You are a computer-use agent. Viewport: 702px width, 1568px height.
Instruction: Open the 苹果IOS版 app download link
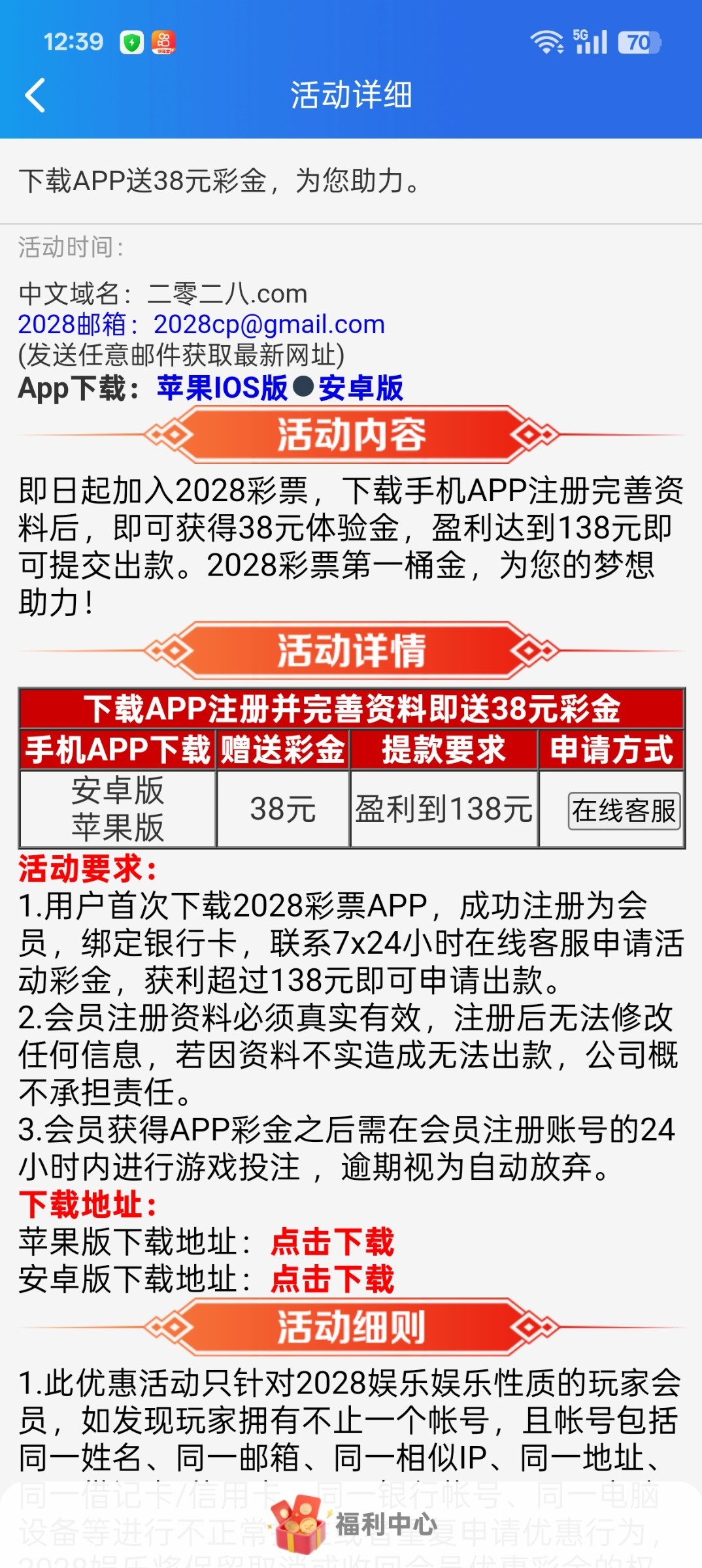click(222, 388)
